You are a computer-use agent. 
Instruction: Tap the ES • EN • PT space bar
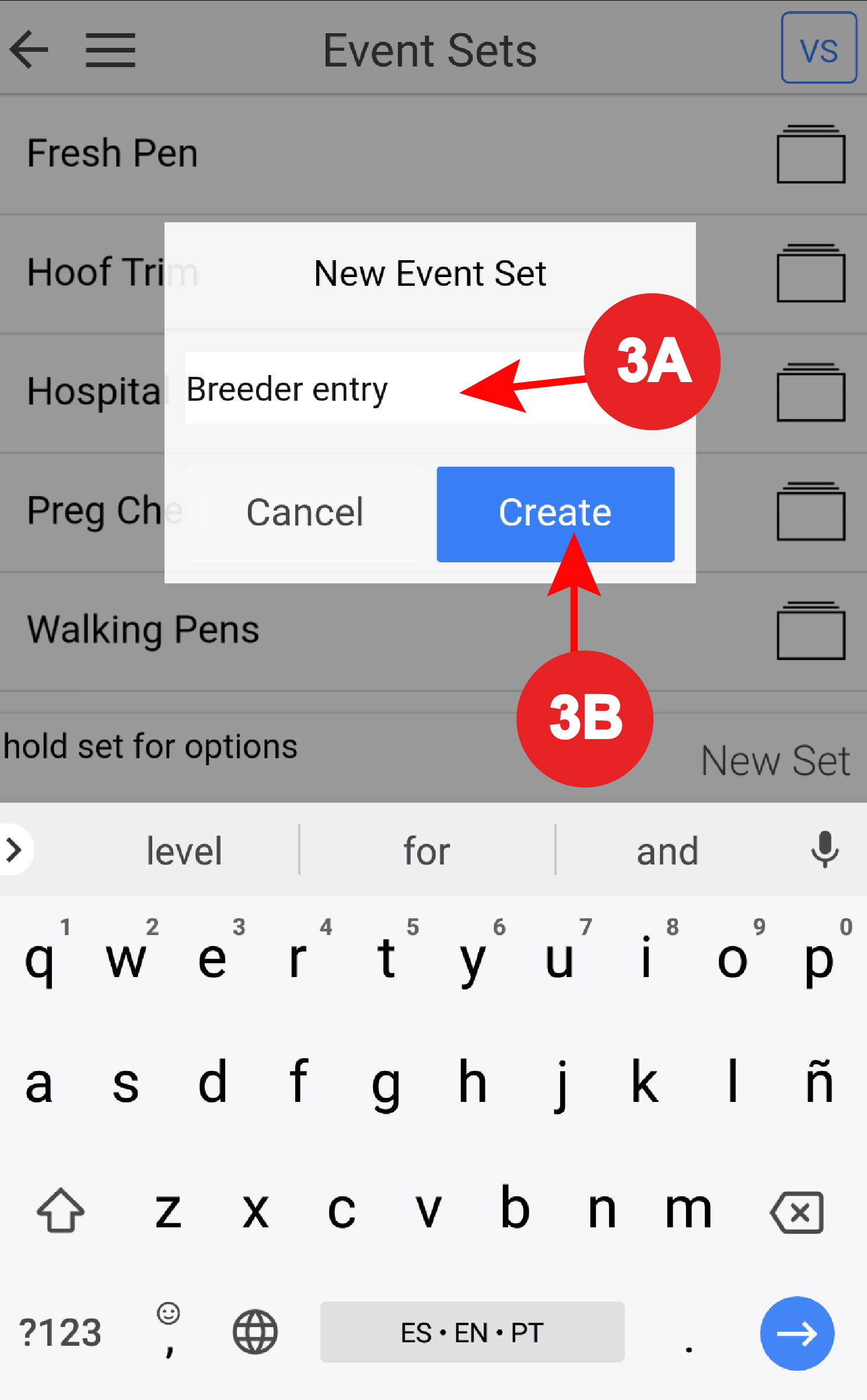(x=472, y=1332)
